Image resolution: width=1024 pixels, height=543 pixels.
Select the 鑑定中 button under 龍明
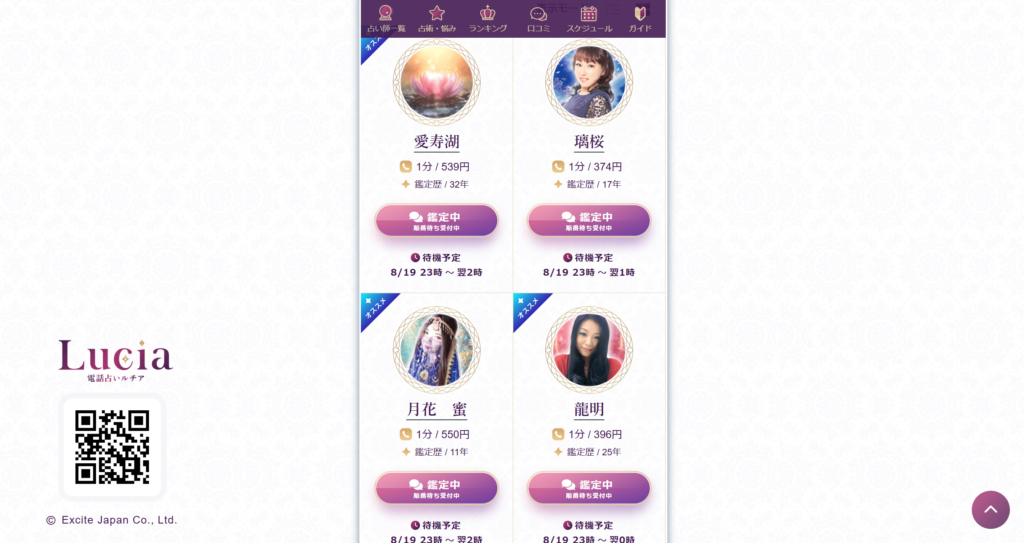(x=589, y=488)
